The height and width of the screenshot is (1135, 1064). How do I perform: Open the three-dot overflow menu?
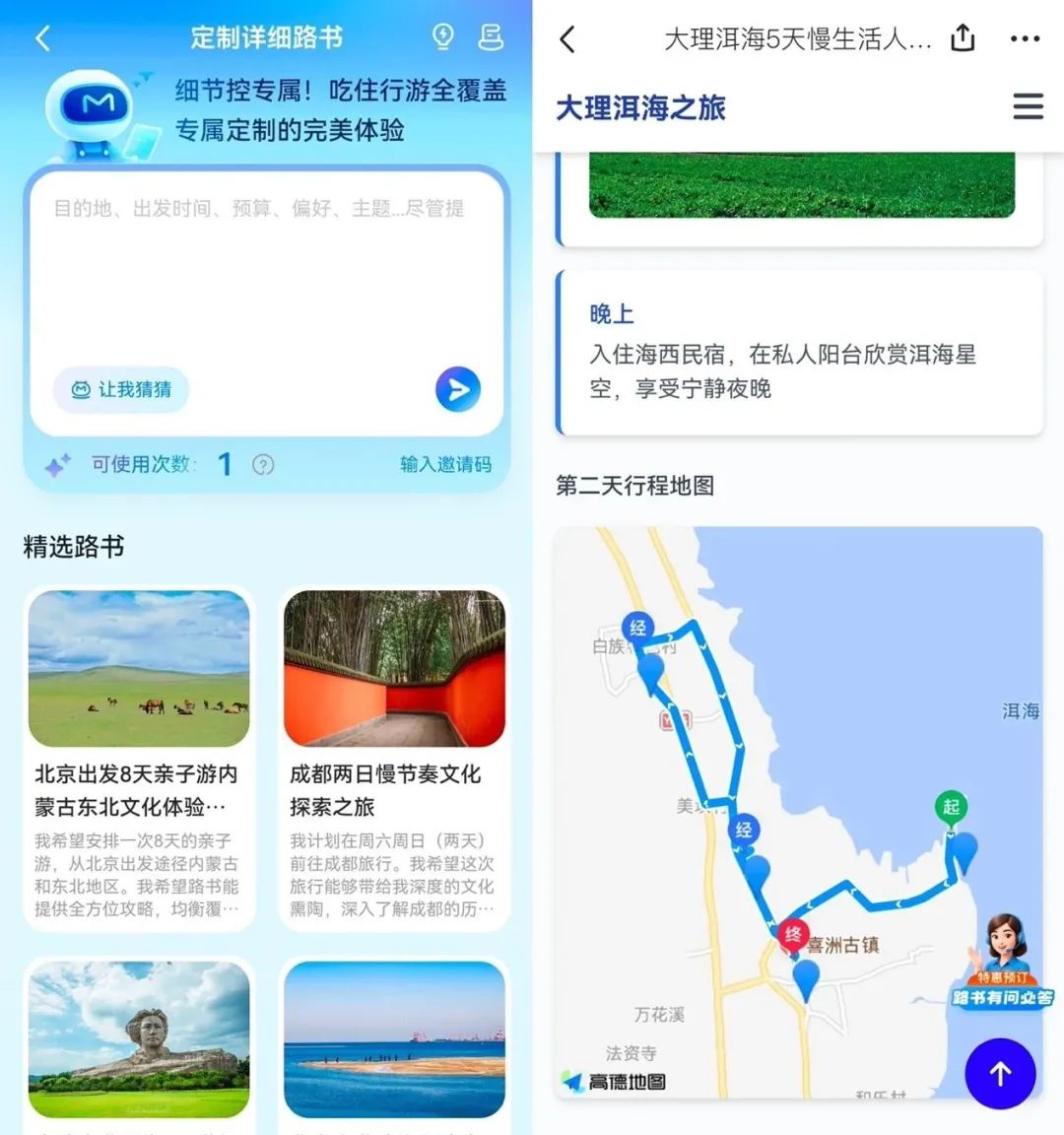tap(1025, 39)
